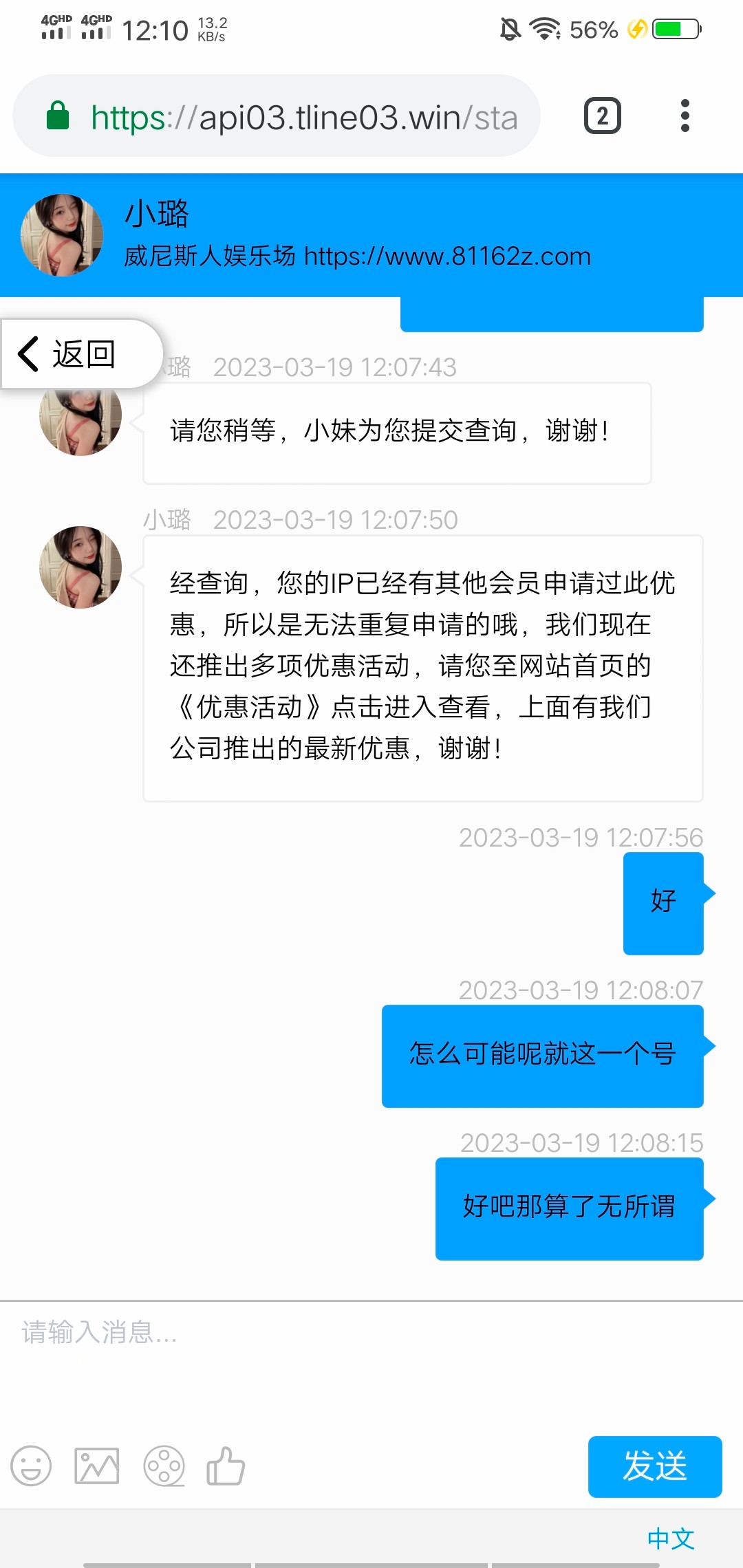Viewport: 743px width, 1568px height.
Task: Change the language via 中文
Action: (x=671, y=1538)
